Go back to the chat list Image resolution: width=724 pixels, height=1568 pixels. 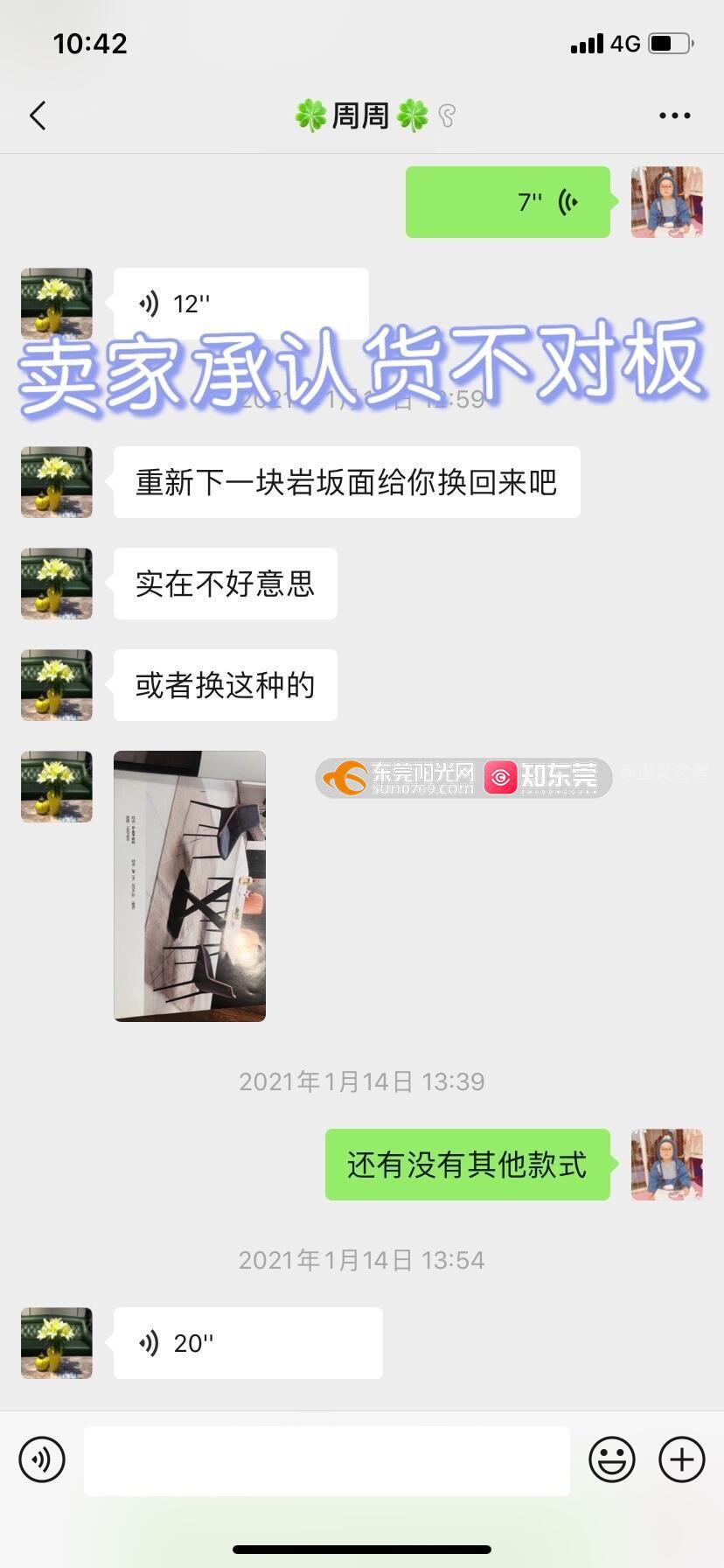[38, 115]
